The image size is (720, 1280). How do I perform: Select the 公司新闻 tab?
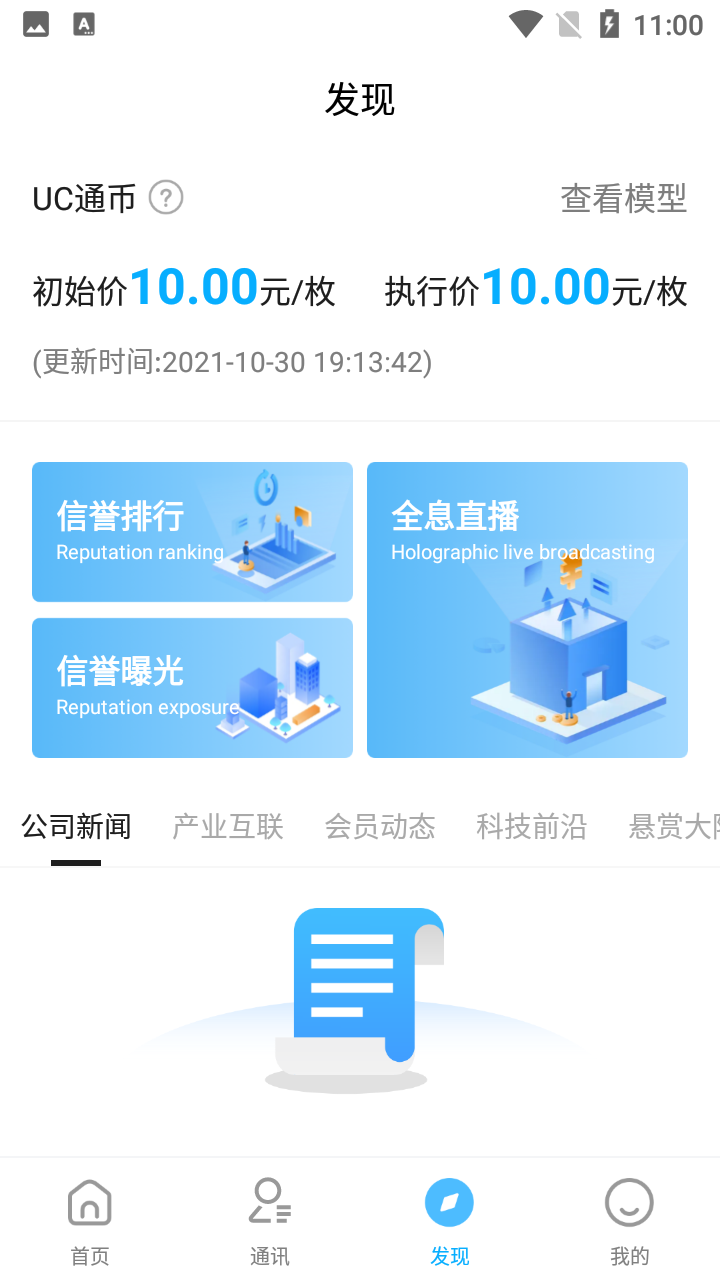click(x=76, y=827)
